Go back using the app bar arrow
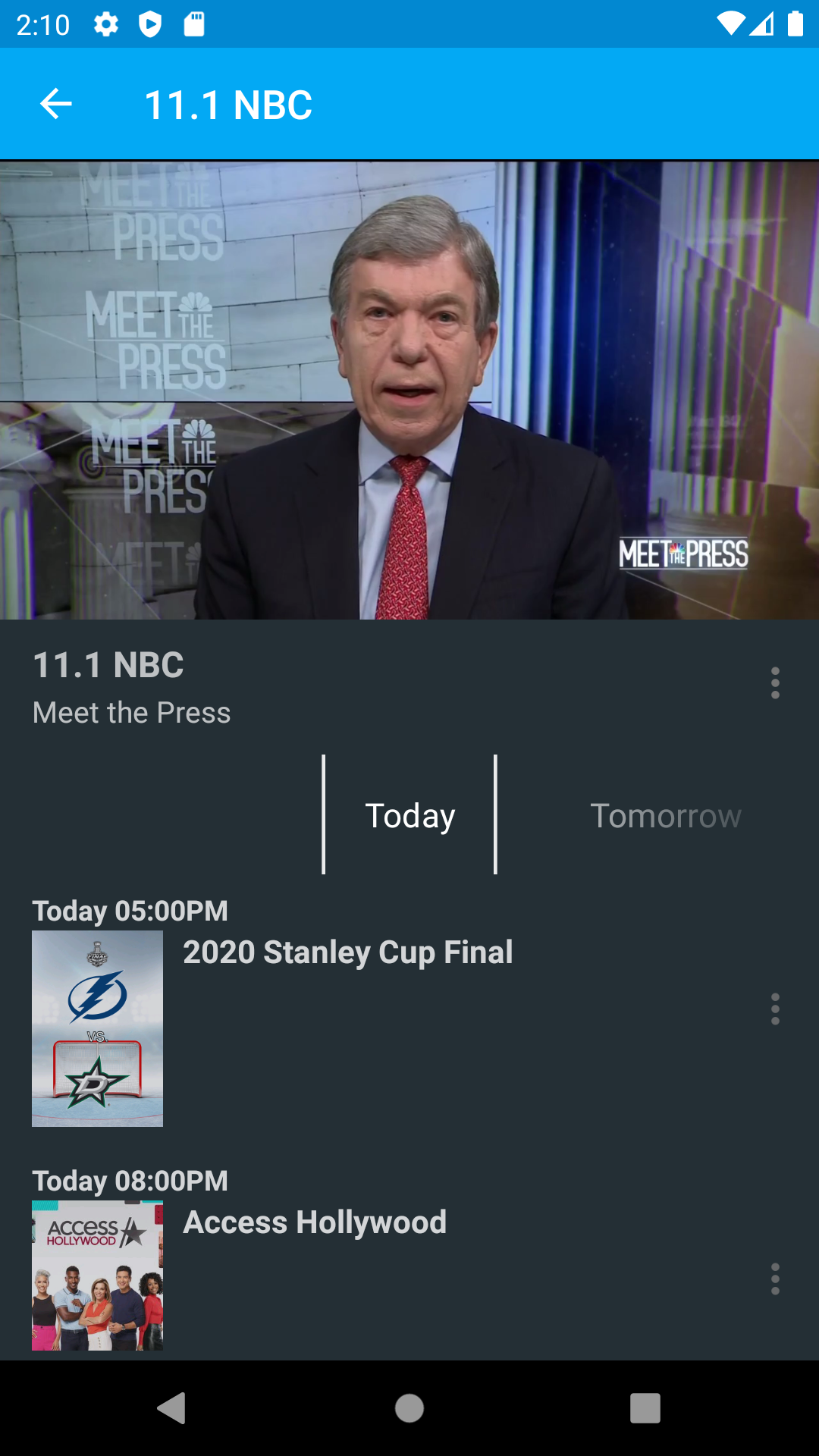Viewport: 819px width, 1456px height. 55,104
